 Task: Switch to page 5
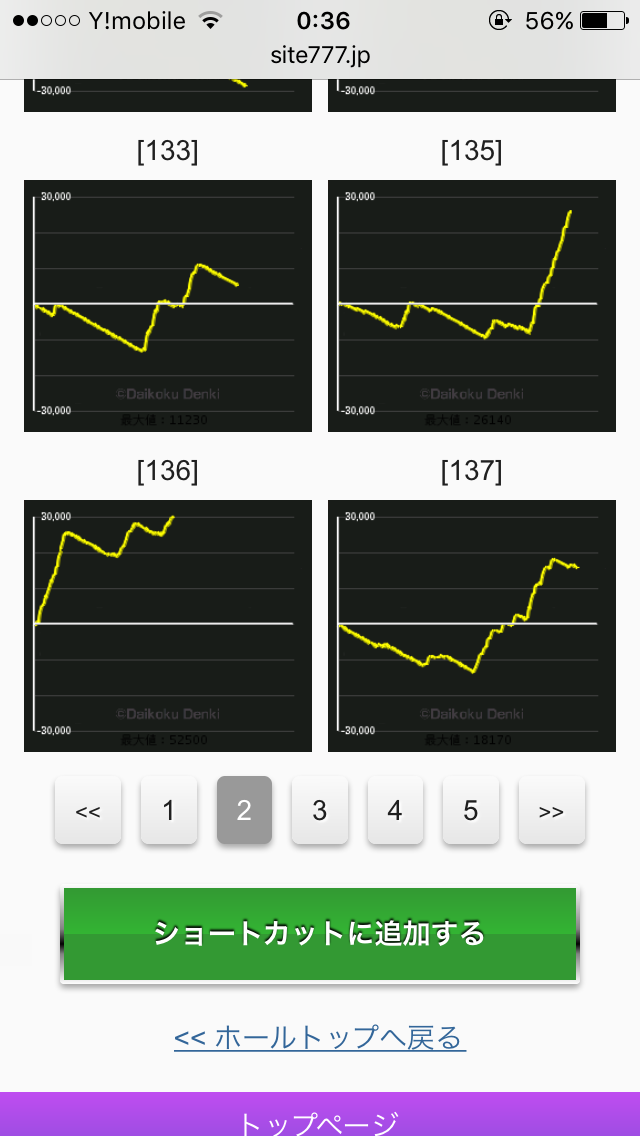tap(470, 810)
